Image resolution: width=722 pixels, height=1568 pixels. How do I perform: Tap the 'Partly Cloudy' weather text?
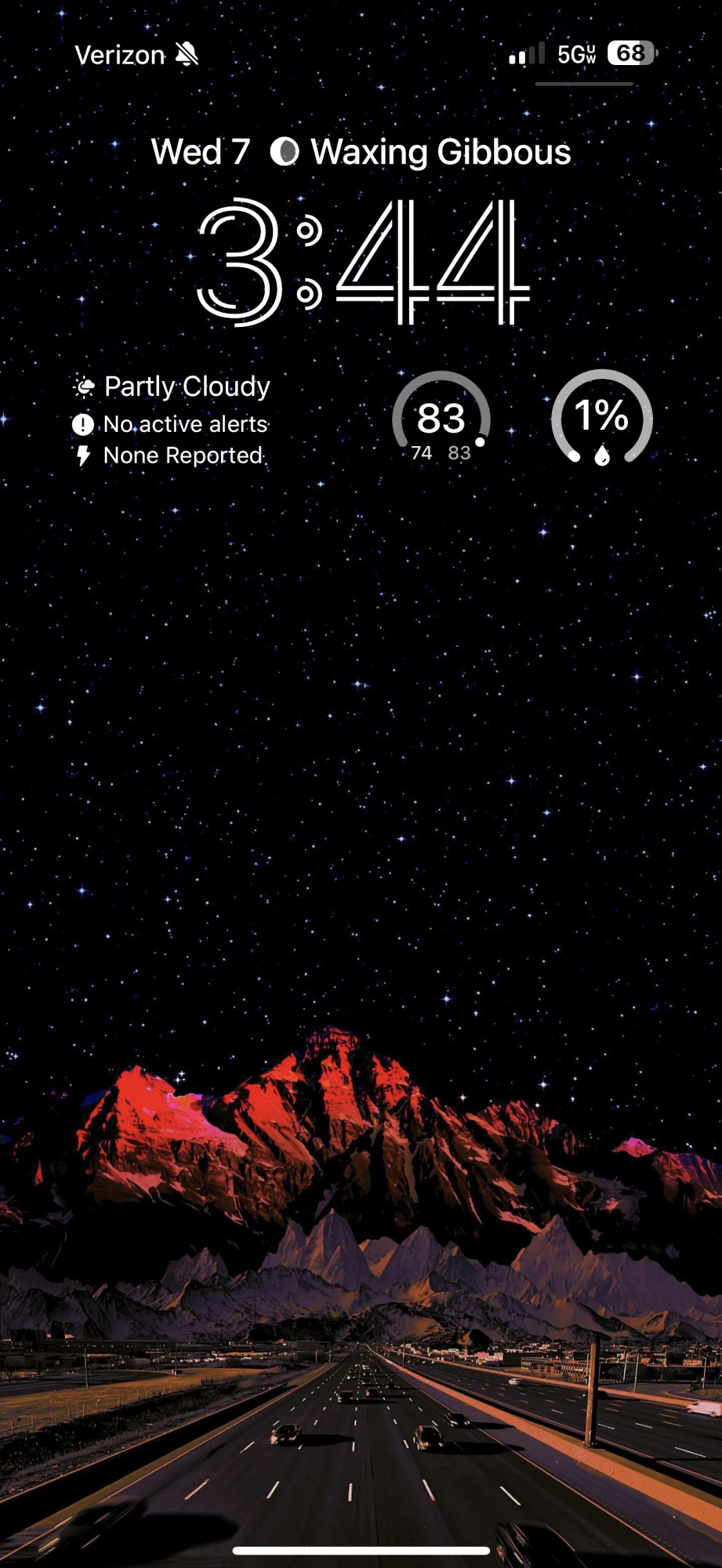point(187,386)
